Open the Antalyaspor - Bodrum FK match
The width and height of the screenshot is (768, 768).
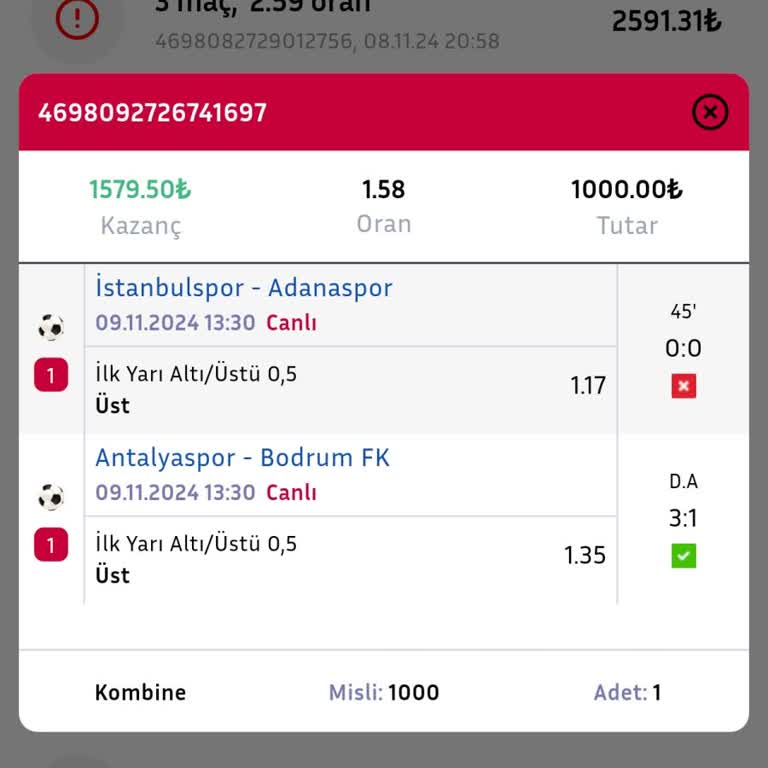click(242, 458)
